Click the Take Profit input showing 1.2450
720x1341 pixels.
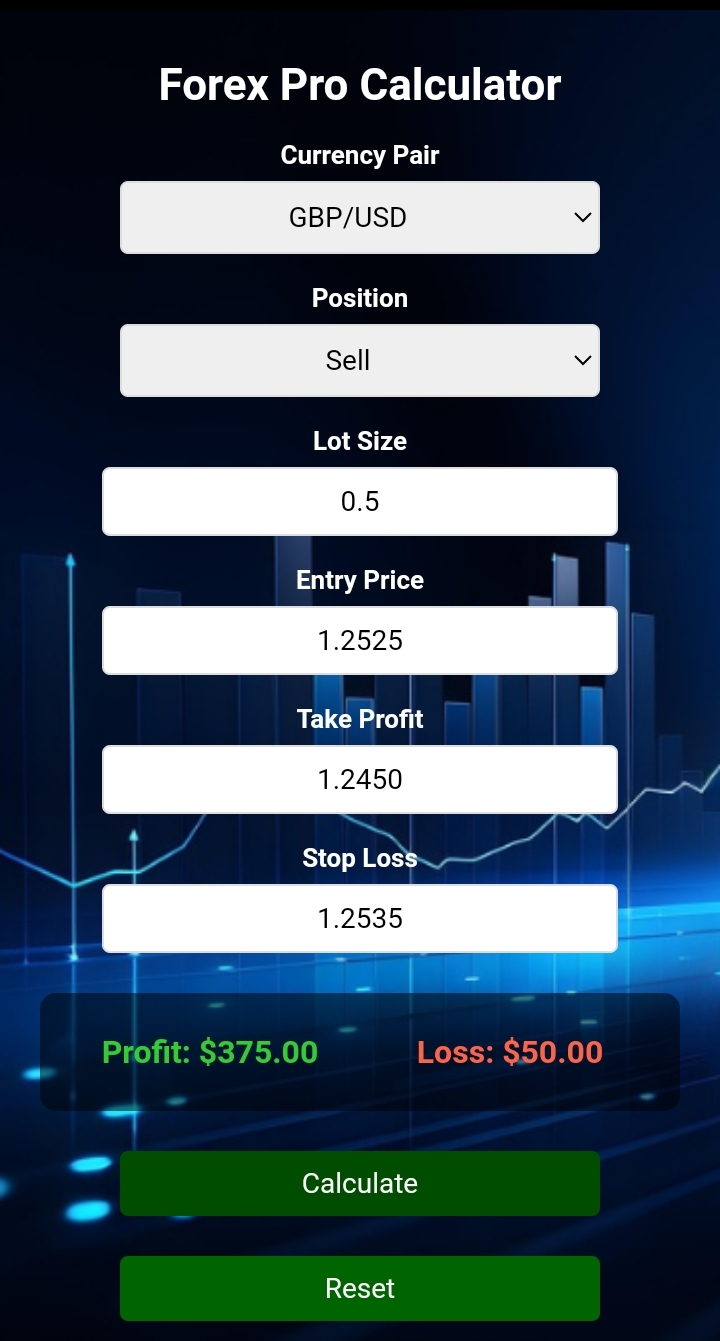360,779
